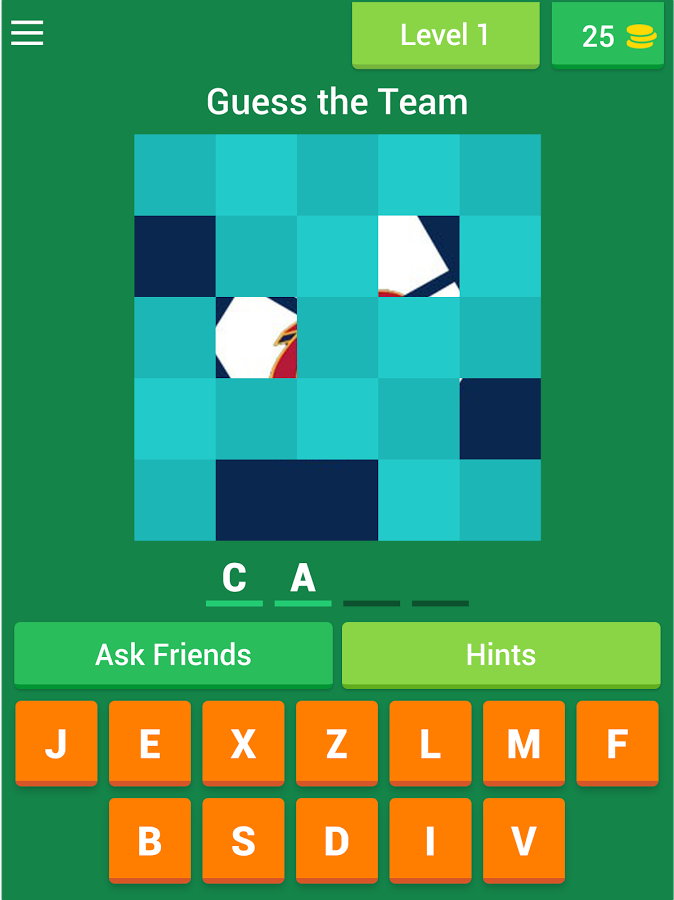Choose letter D tile
The image size is (674, 900).
[337, 840]
